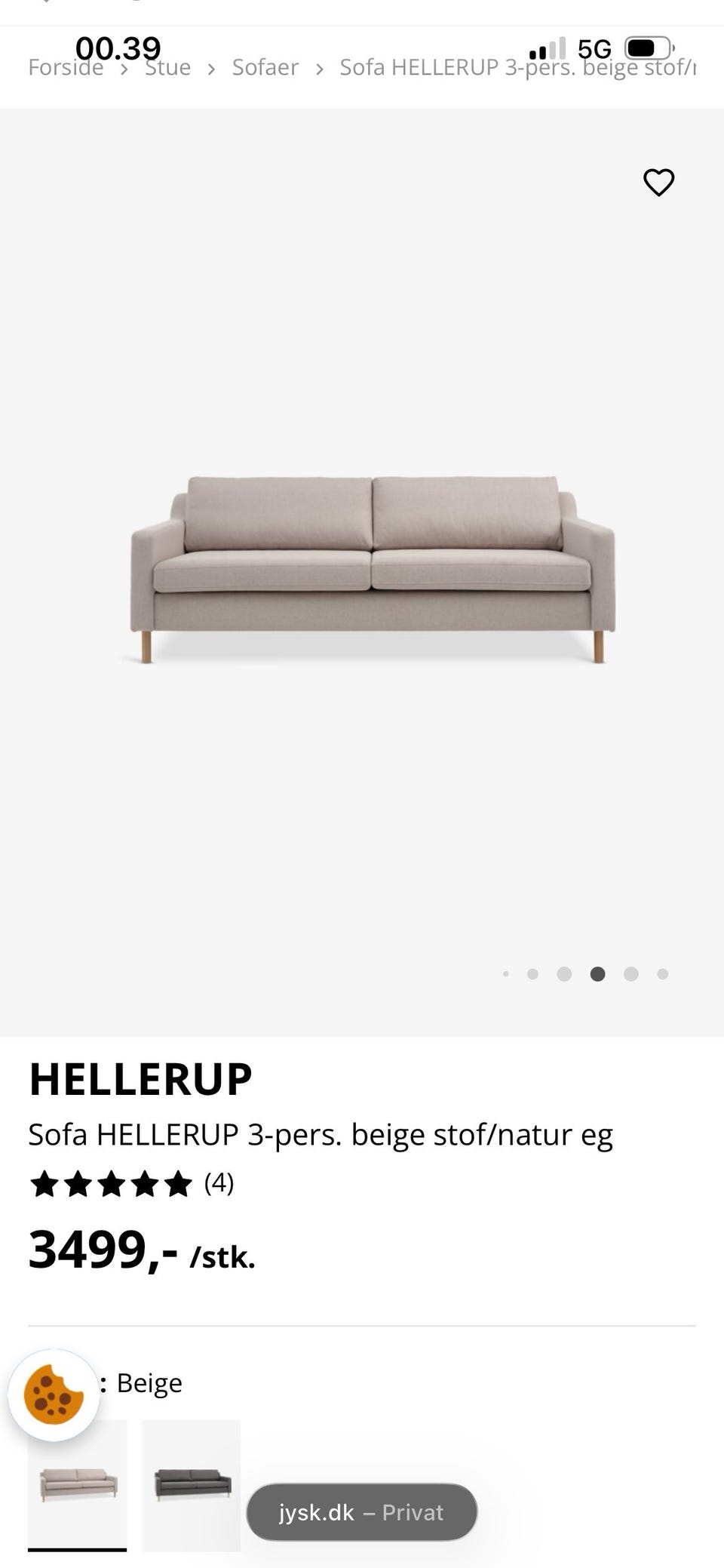The height and width of the screenshot is (1568, 724).
Task: Tap the battery status icon
Action: coord(649,48)
